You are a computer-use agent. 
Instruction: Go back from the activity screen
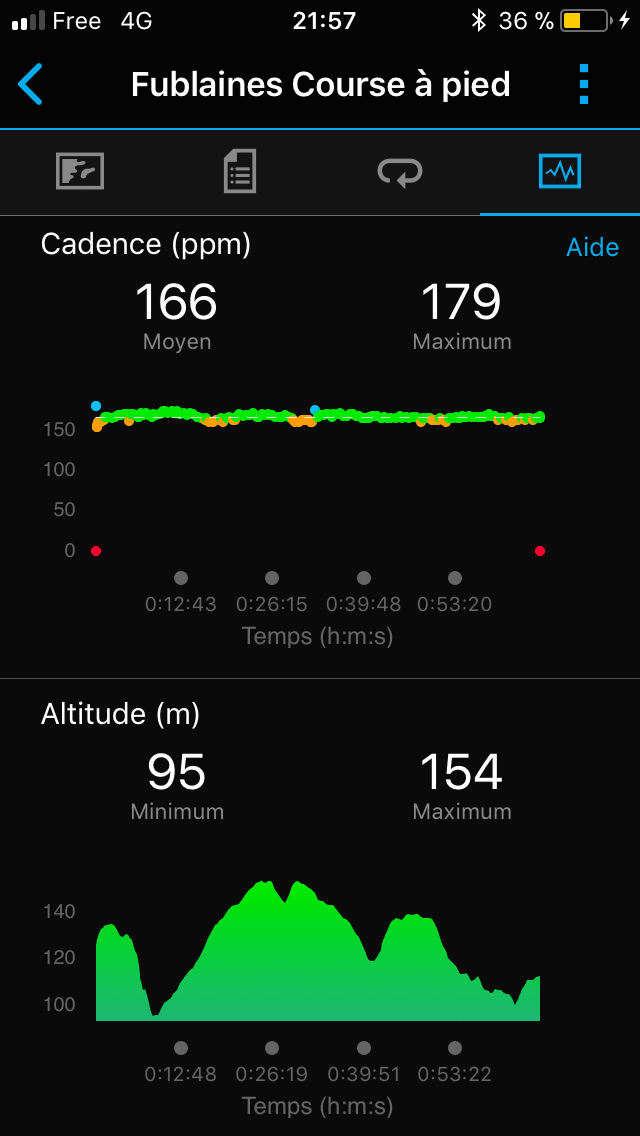(x=31, y=85)
